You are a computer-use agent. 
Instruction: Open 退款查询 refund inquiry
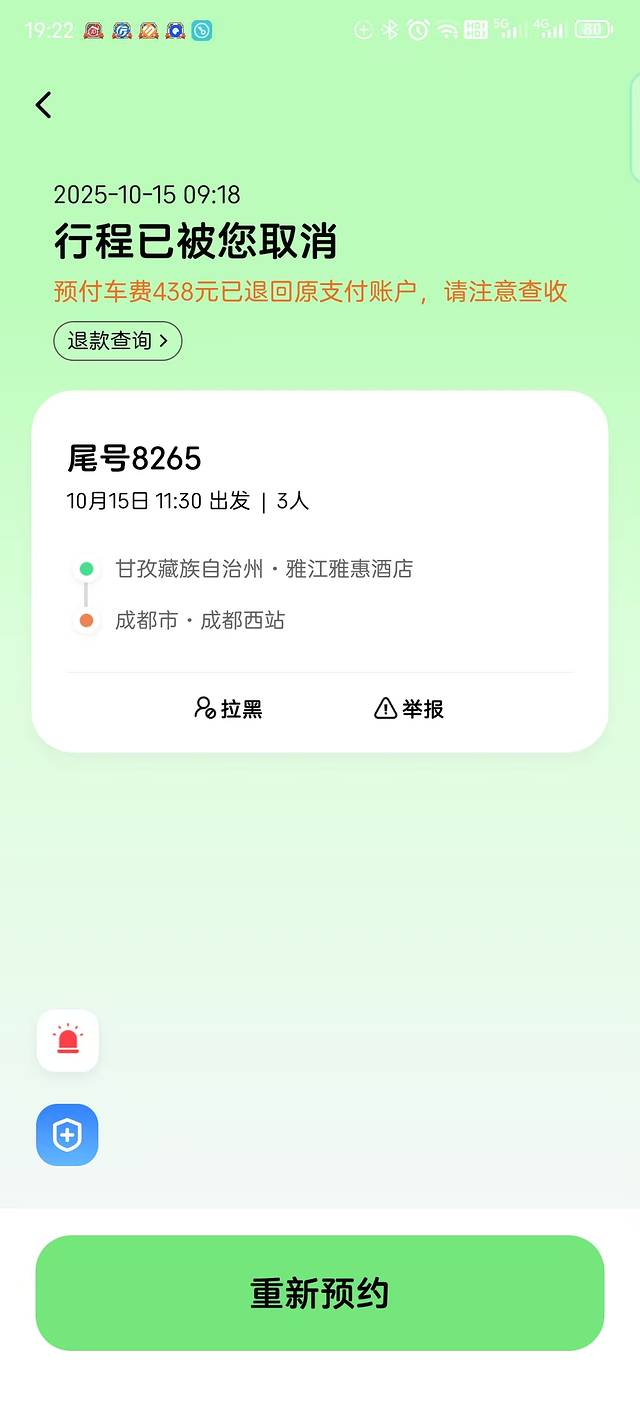(x=118, y=341)
